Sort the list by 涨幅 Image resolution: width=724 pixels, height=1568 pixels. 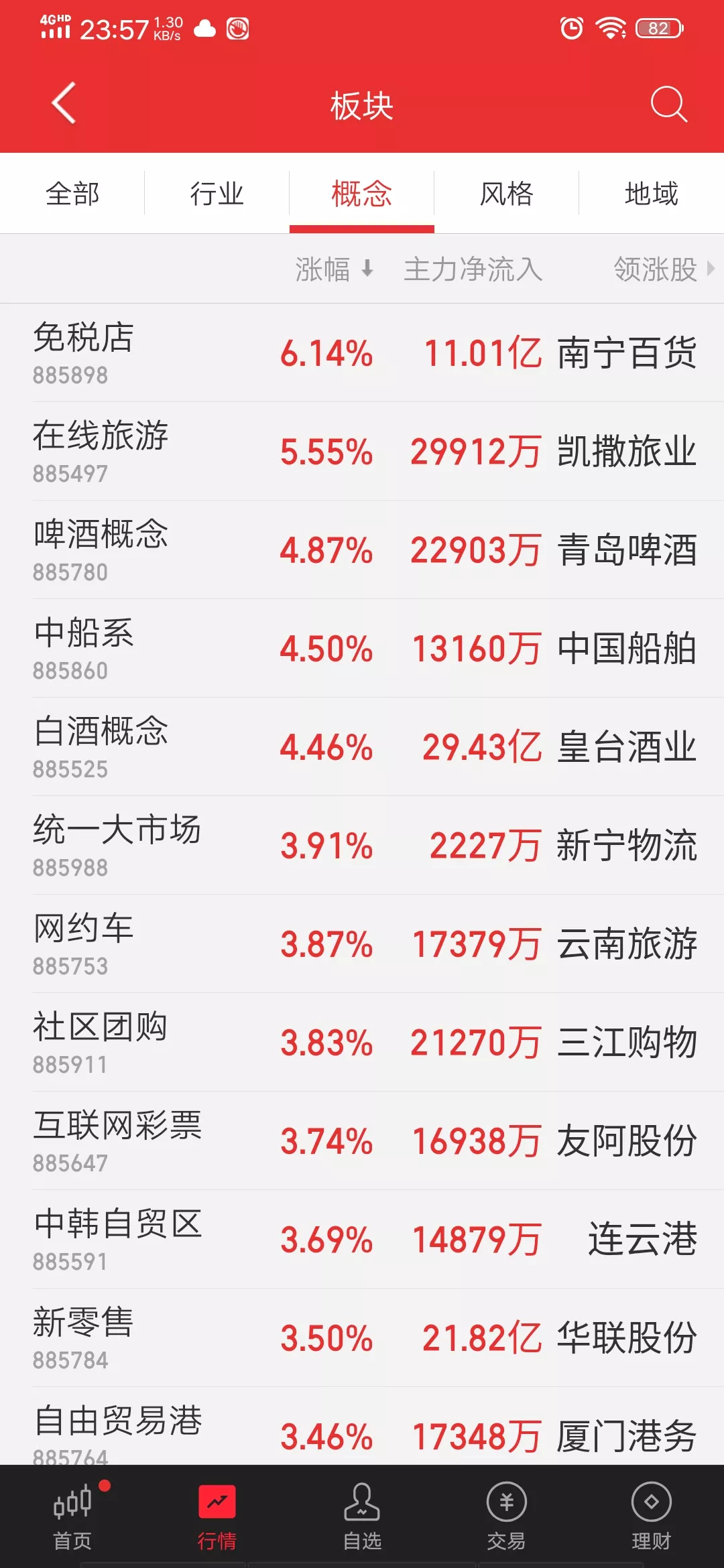pyautogui.click(x=334, y=269)
